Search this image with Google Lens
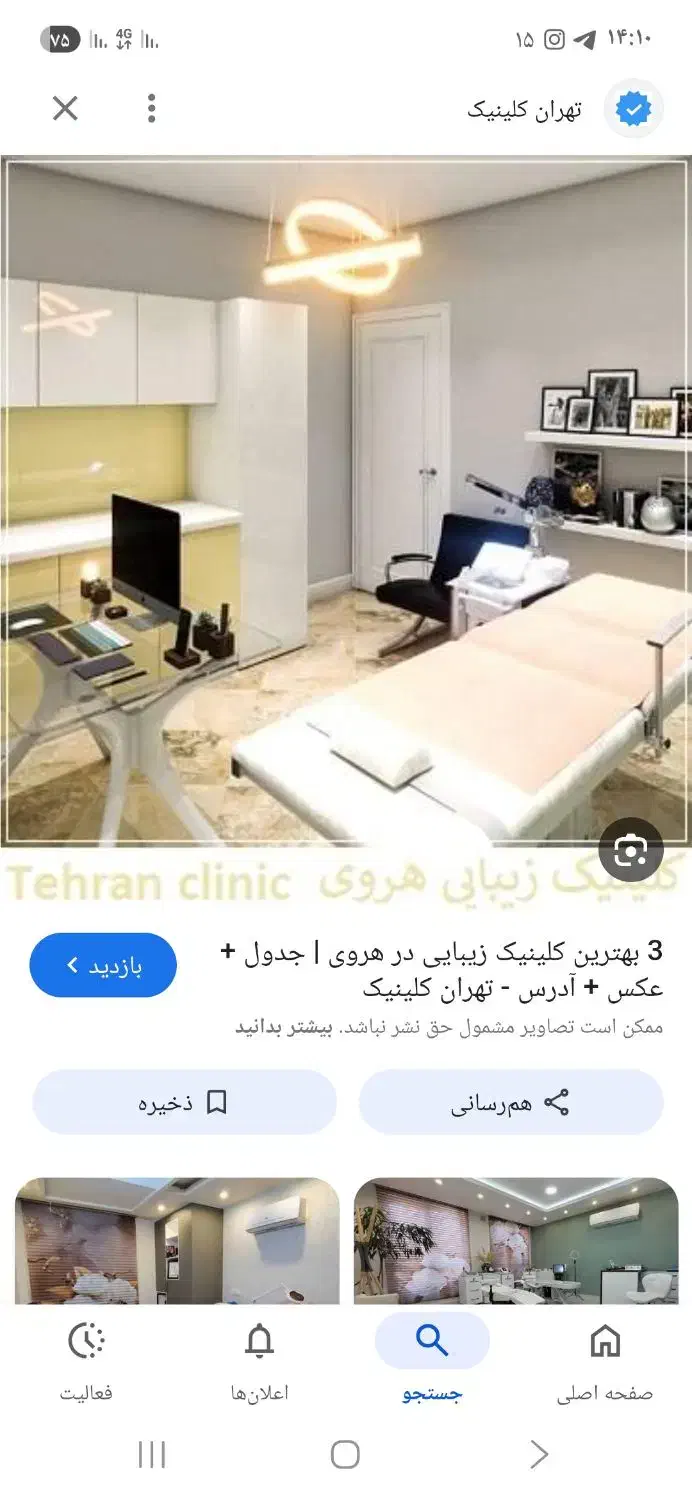Screen dimensions: 692x1500 [x=630, y=851]
